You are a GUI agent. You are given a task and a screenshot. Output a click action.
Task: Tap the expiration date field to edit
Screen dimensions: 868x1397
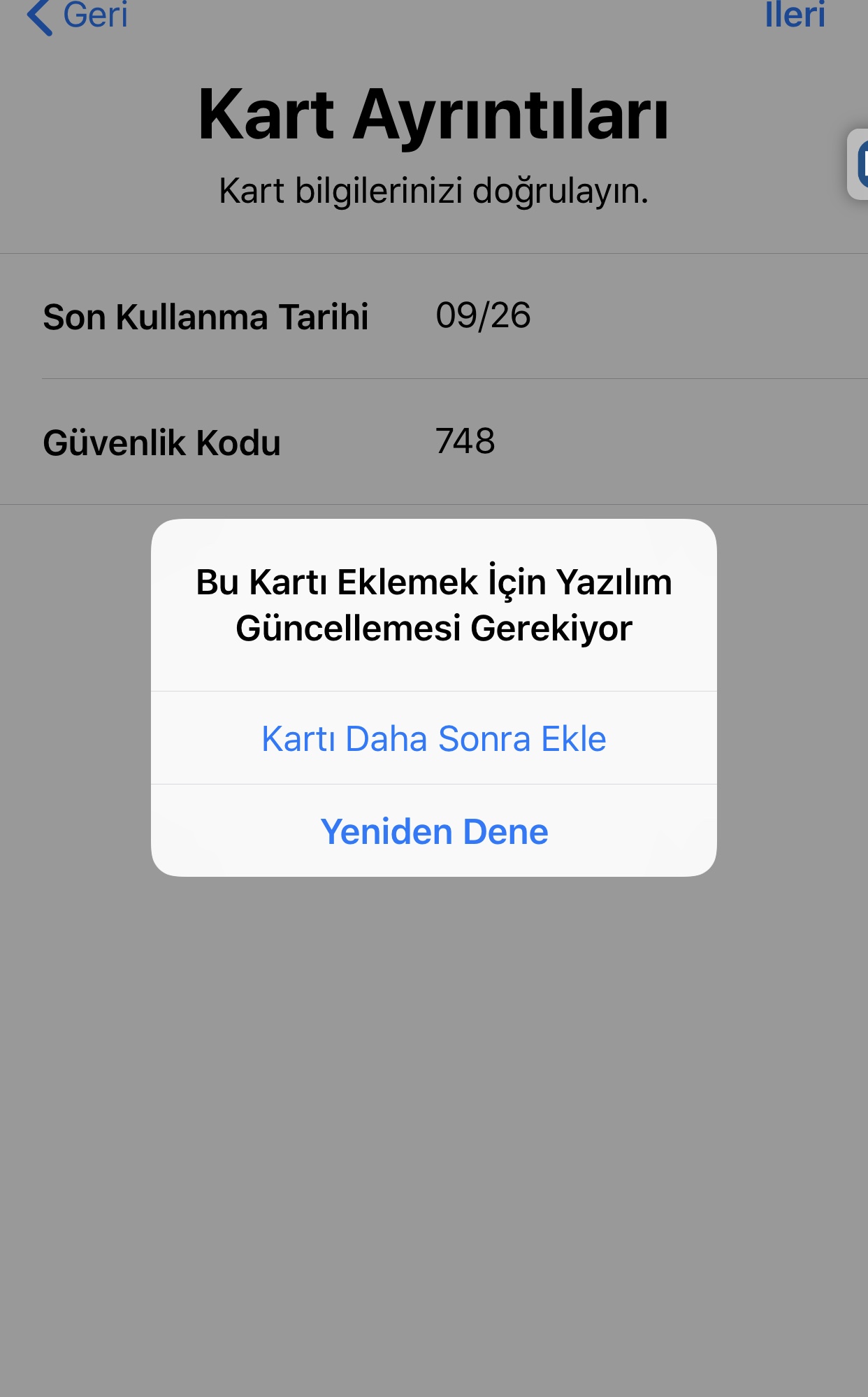pos(484,316)
